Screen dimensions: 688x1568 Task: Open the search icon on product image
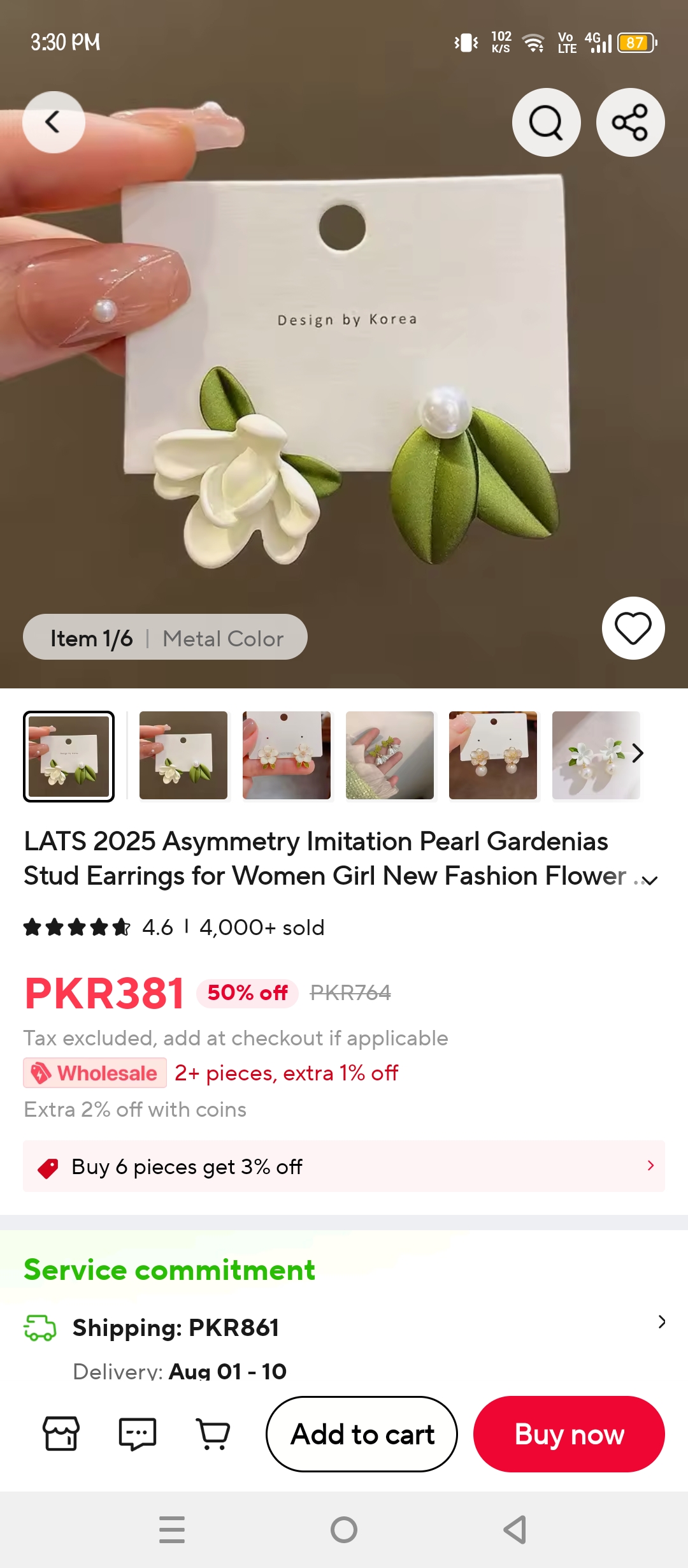pos(546,122)
